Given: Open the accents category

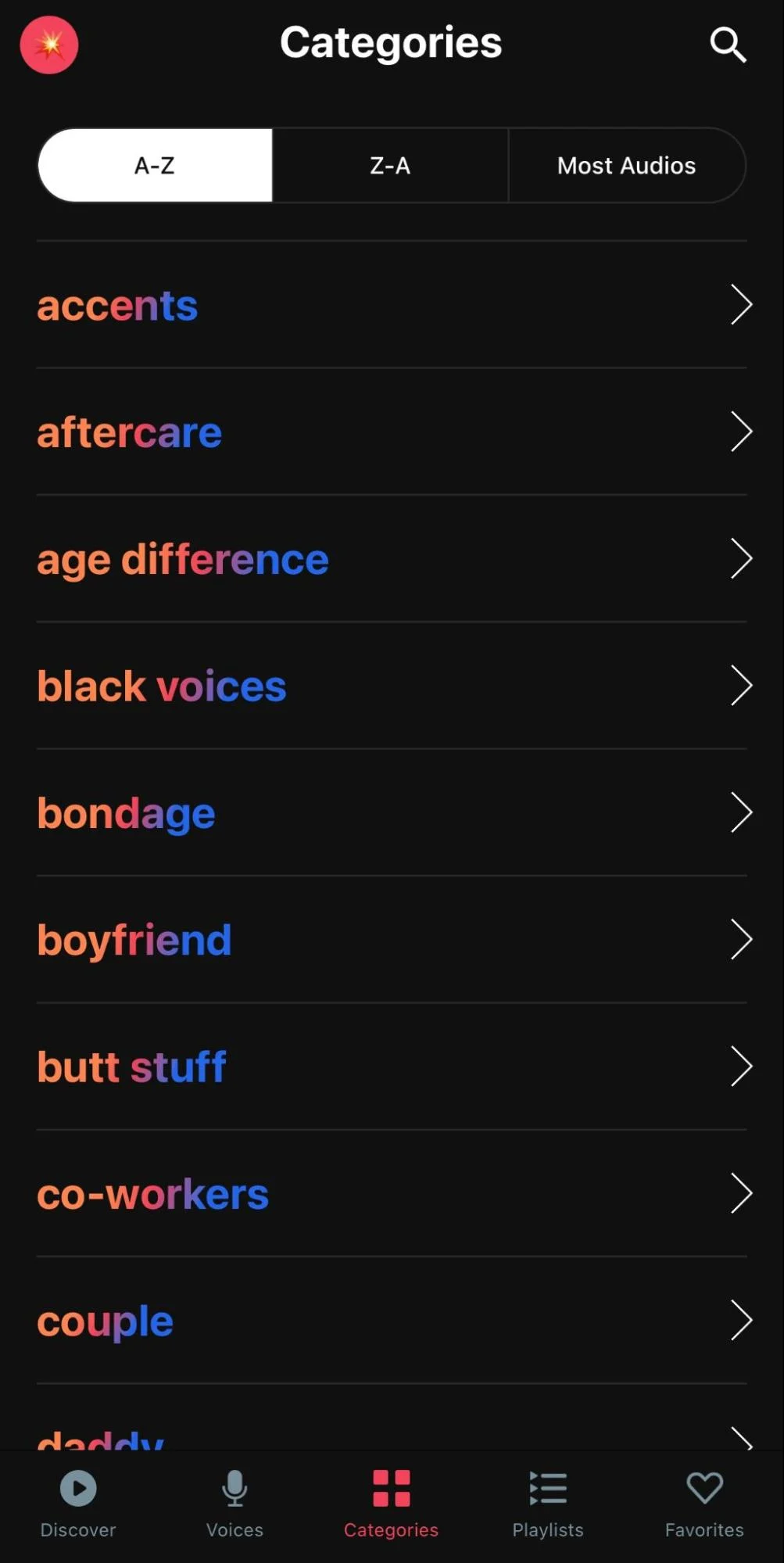Looking at the screenshot, I should (x=391, y=305).
